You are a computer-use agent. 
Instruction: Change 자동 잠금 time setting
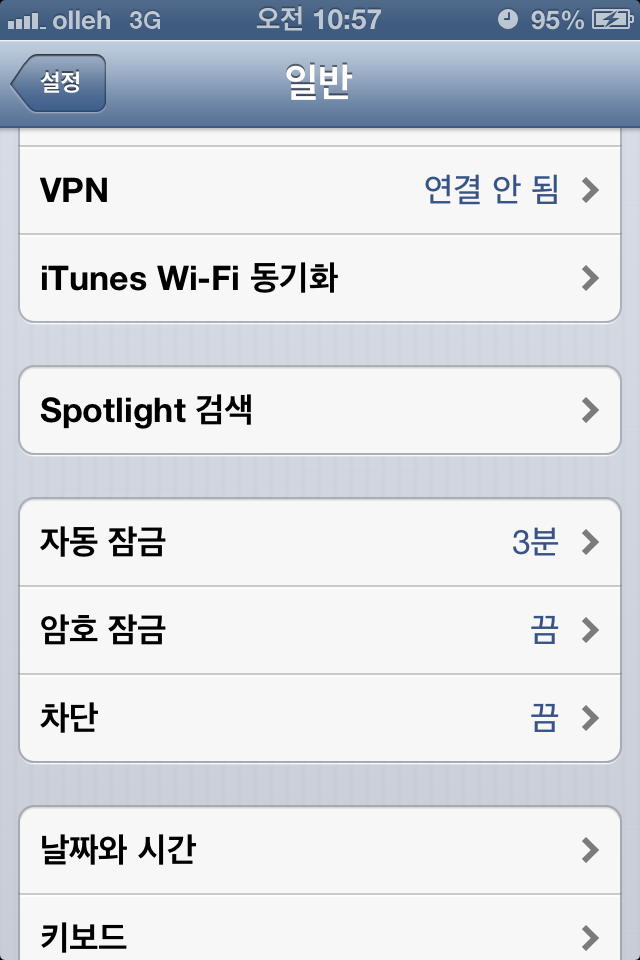320,542
